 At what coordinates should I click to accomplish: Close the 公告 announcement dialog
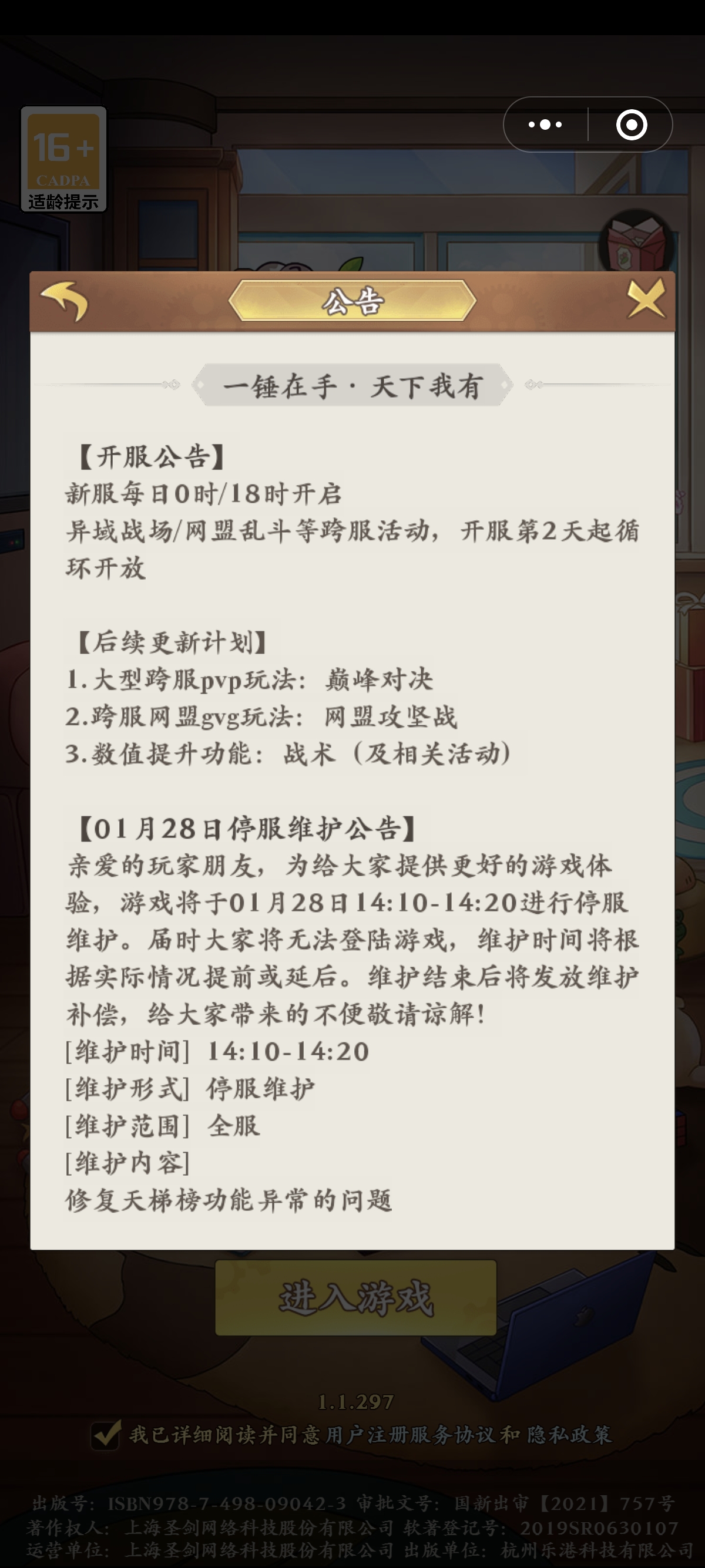click(x=645, y=299)
